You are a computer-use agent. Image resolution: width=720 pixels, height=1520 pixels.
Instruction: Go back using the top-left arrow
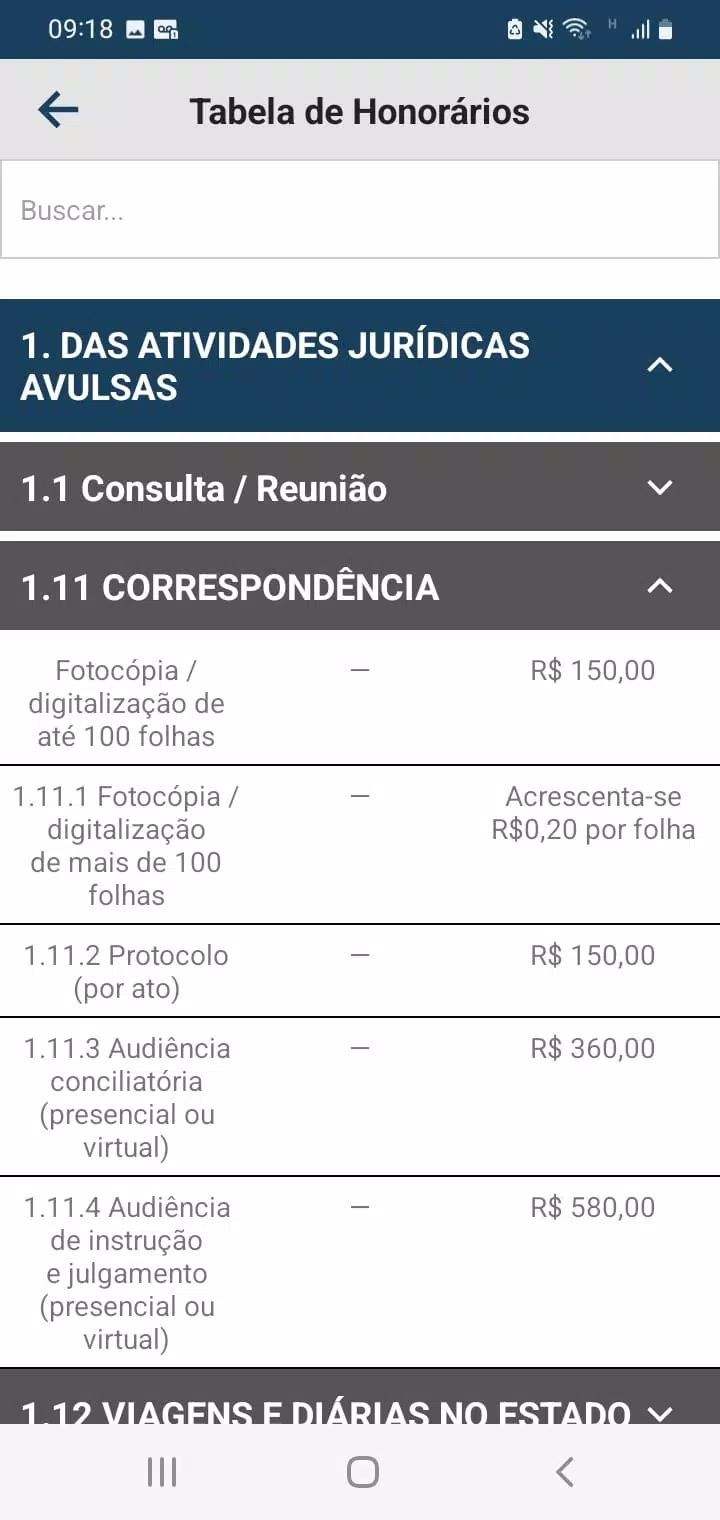point(58,110)
